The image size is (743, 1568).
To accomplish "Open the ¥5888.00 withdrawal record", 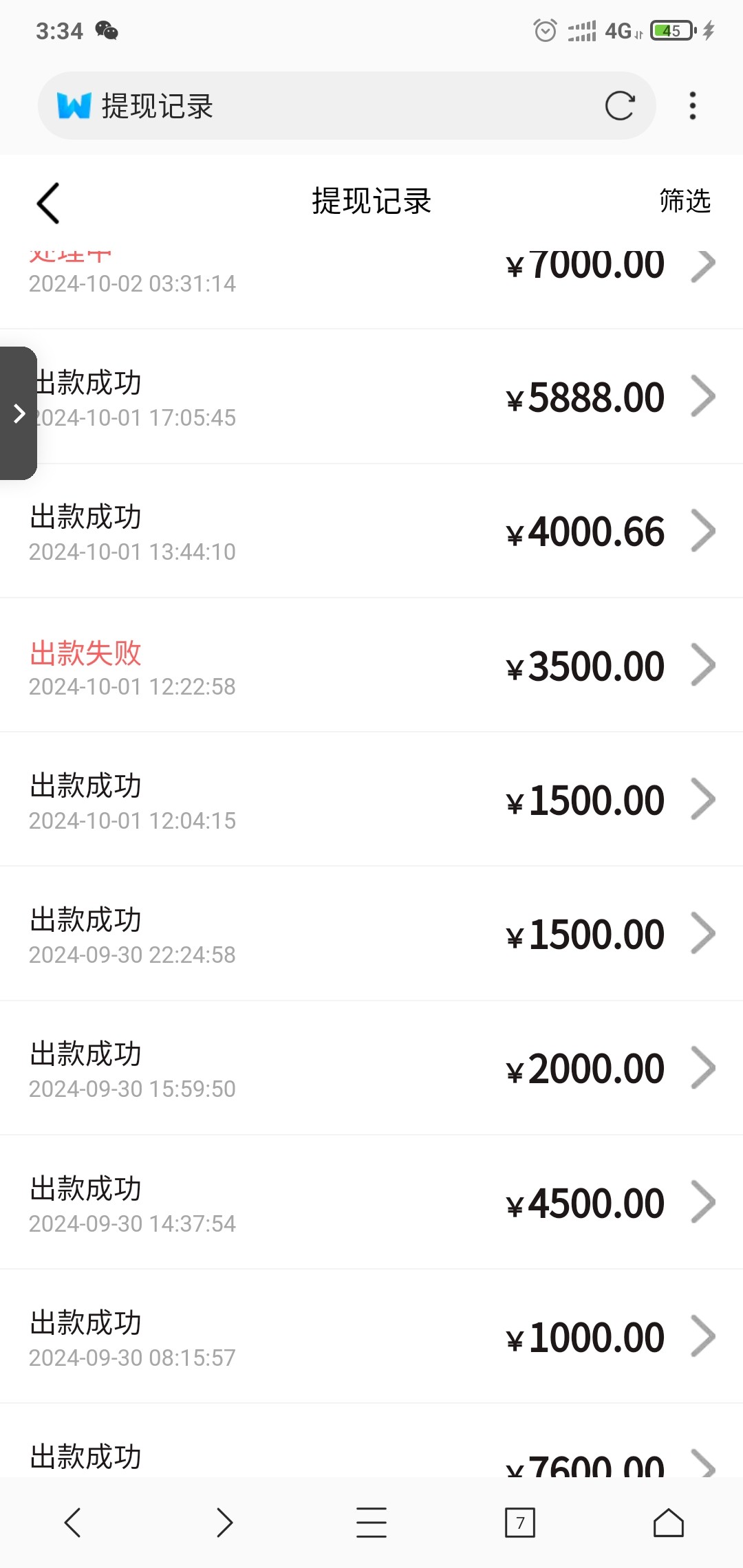I will point(371,398).
